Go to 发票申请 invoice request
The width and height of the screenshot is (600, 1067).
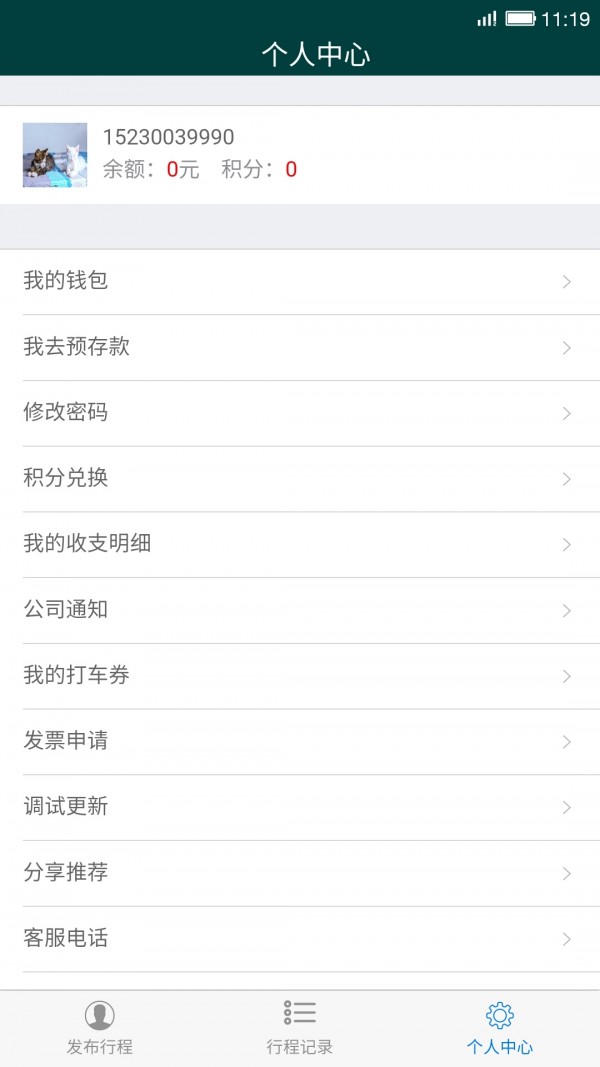pyautogui.click(x=300, y=742)
